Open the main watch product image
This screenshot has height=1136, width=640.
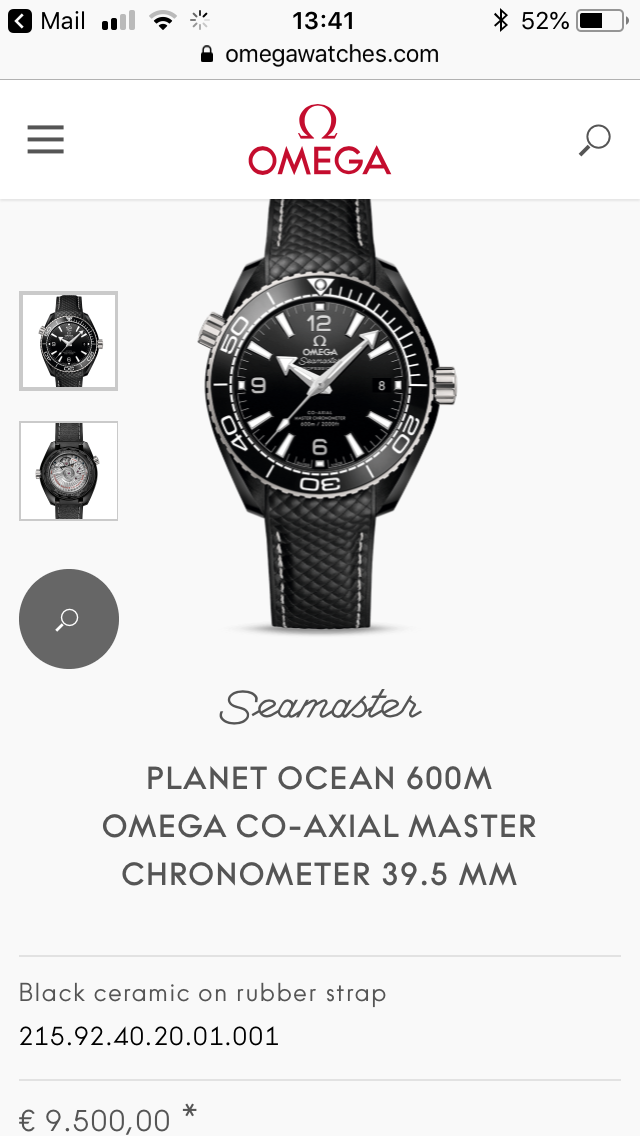tap(327, 415)
